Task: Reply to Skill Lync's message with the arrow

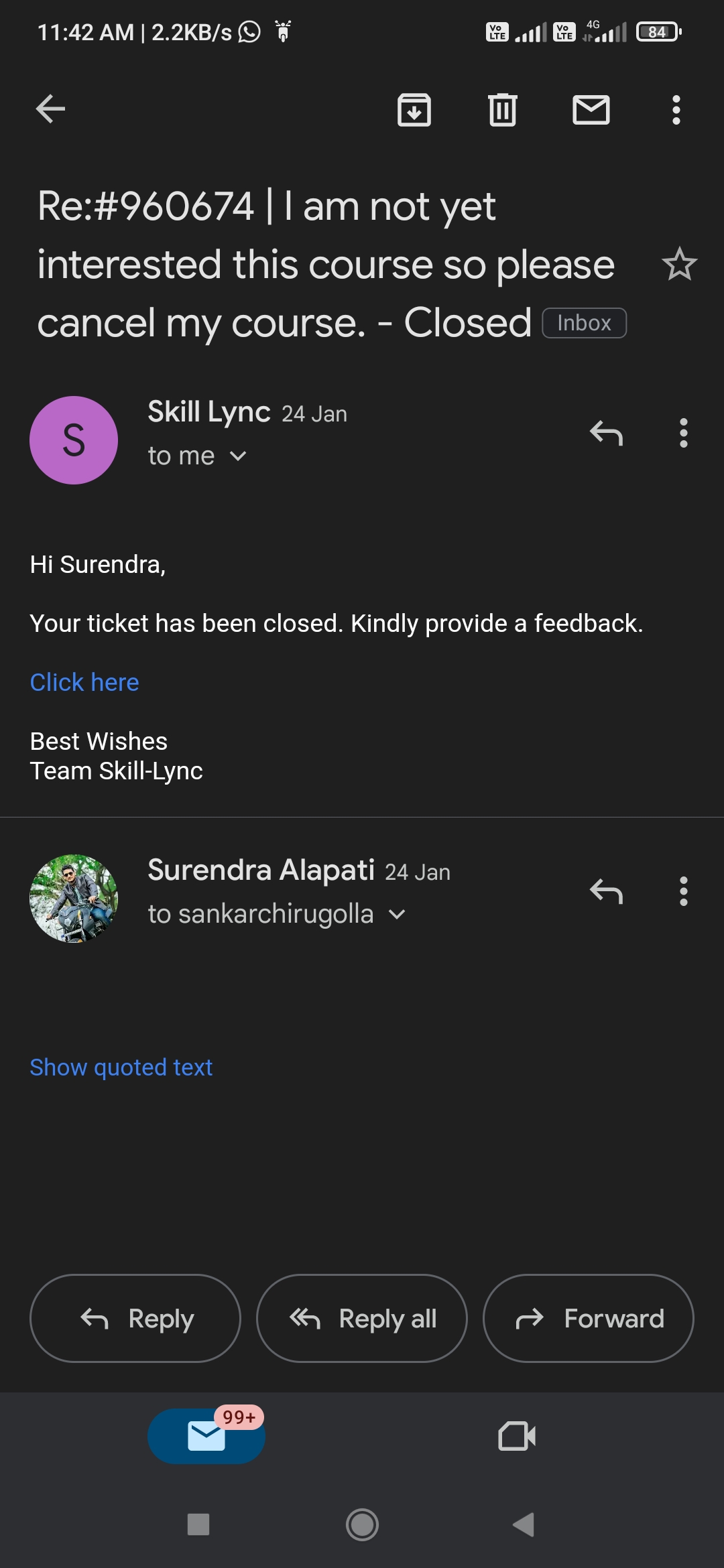Action: 606,434
